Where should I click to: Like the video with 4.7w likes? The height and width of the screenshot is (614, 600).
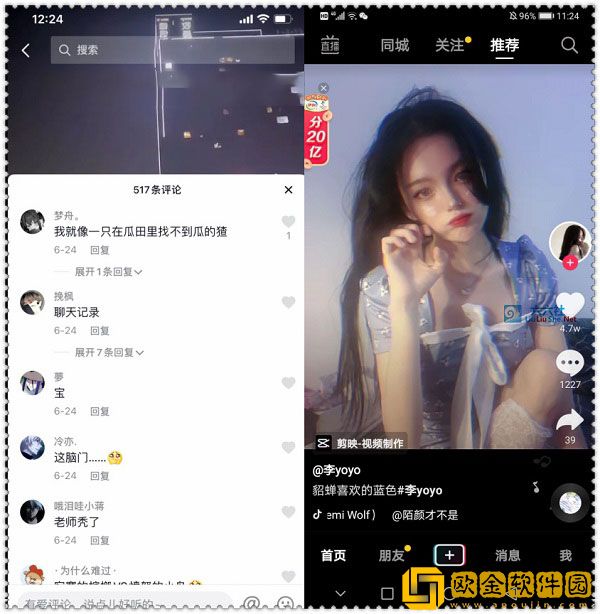coord(570,305)
